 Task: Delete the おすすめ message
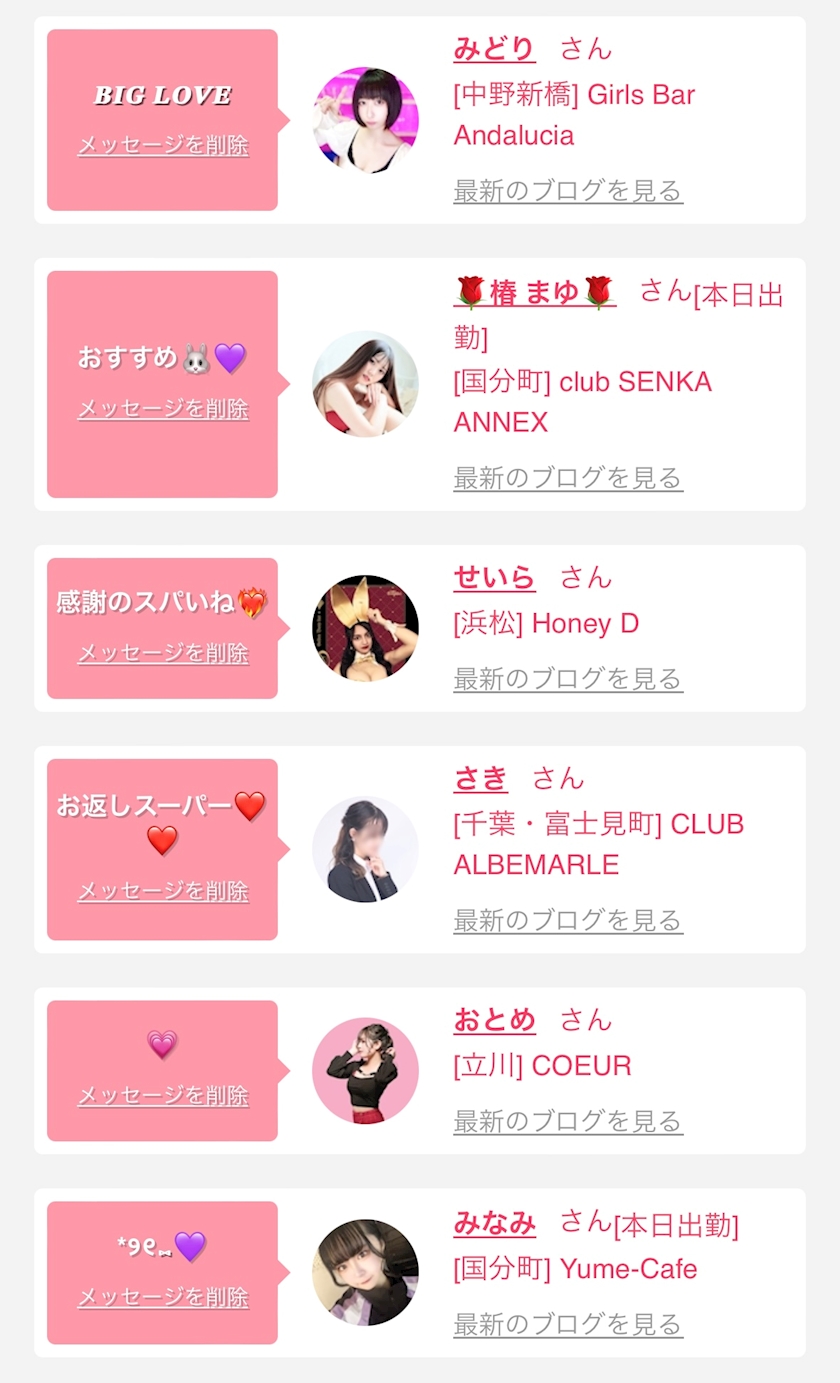[x=163, y=409]
